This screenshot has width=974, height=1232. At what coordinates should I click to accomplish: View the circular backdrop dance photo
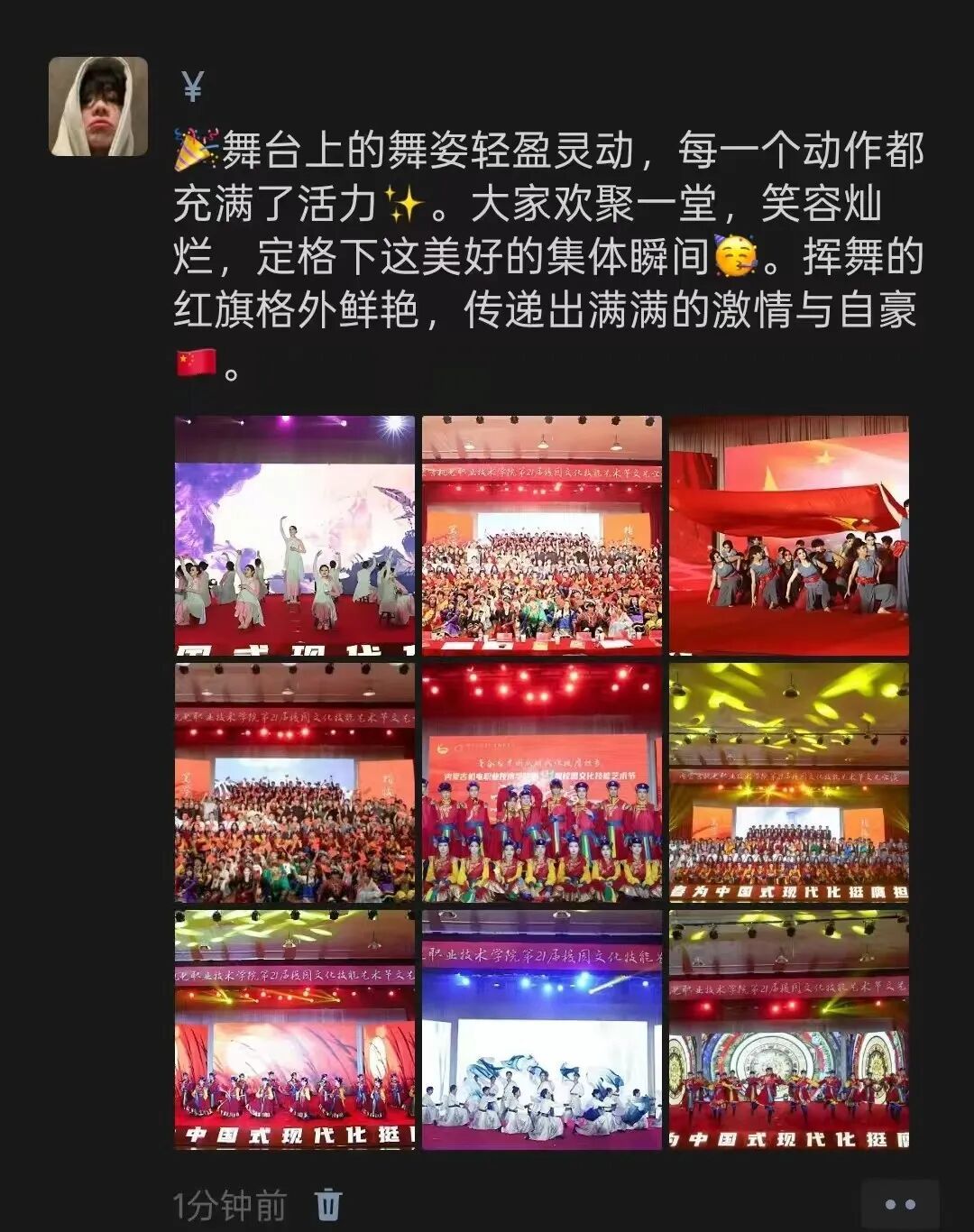point(789,1029)
